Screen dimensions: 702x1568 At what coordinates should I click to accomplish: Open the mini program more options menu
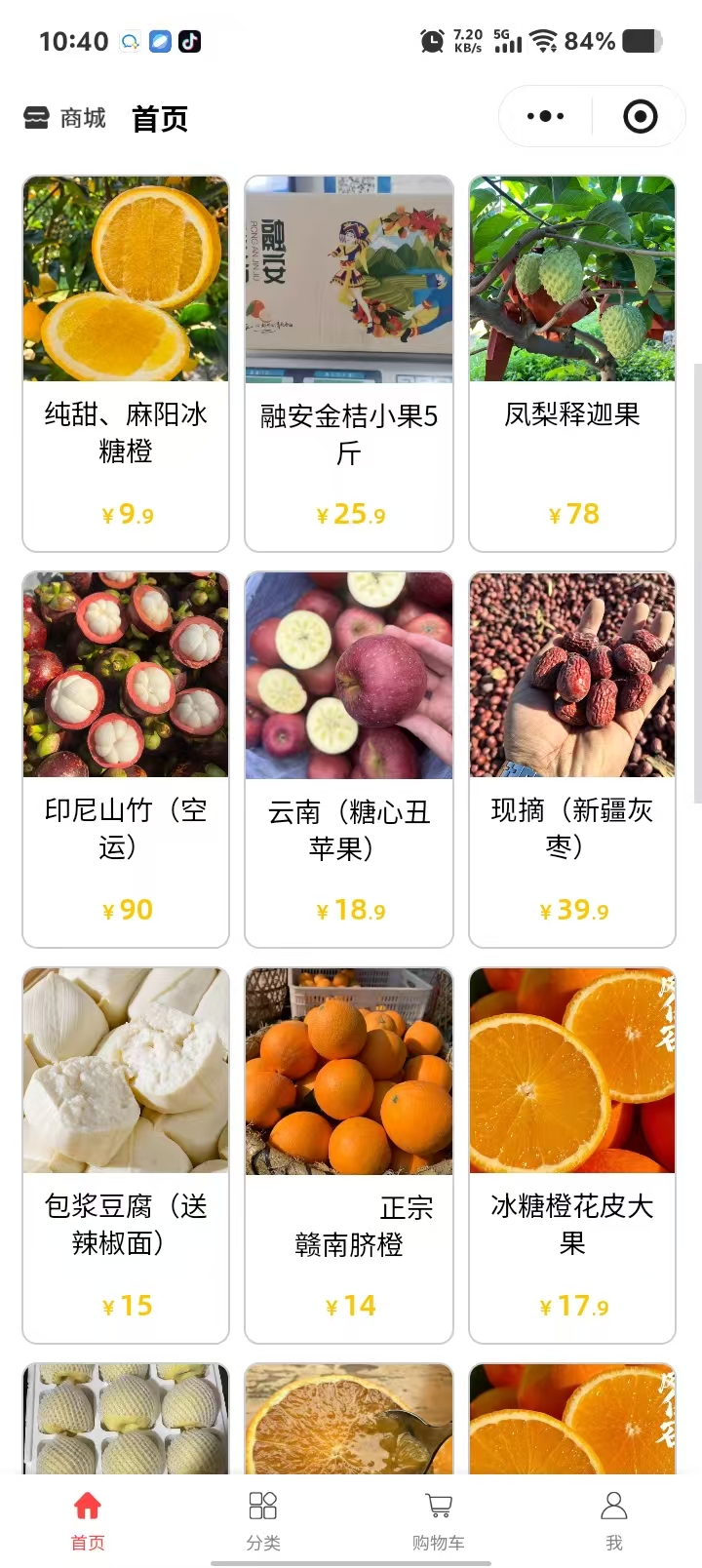click(x=545, y=117)
